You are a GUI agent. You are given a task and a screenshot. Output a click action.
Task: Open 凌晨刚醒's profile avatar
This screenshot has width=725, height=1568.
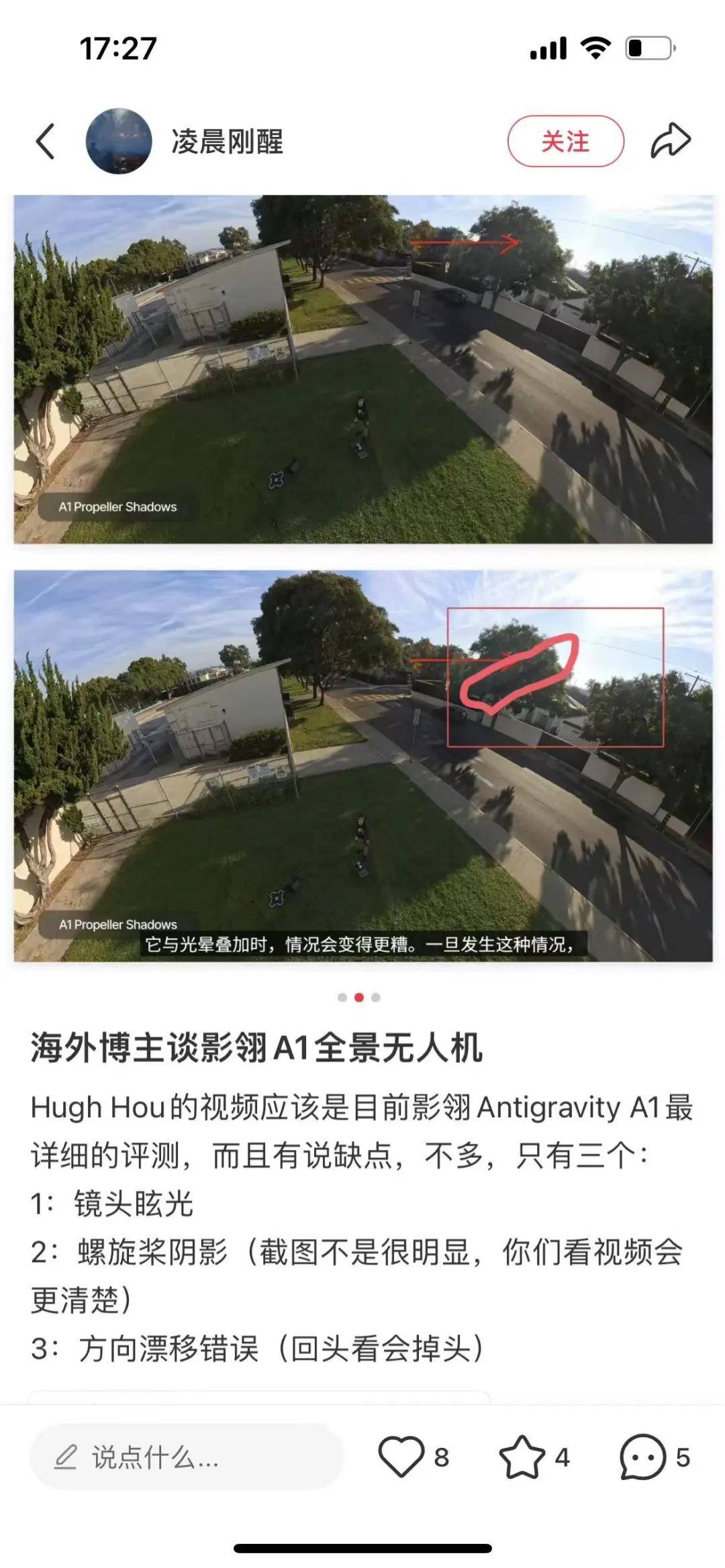[x=119, y=141]
